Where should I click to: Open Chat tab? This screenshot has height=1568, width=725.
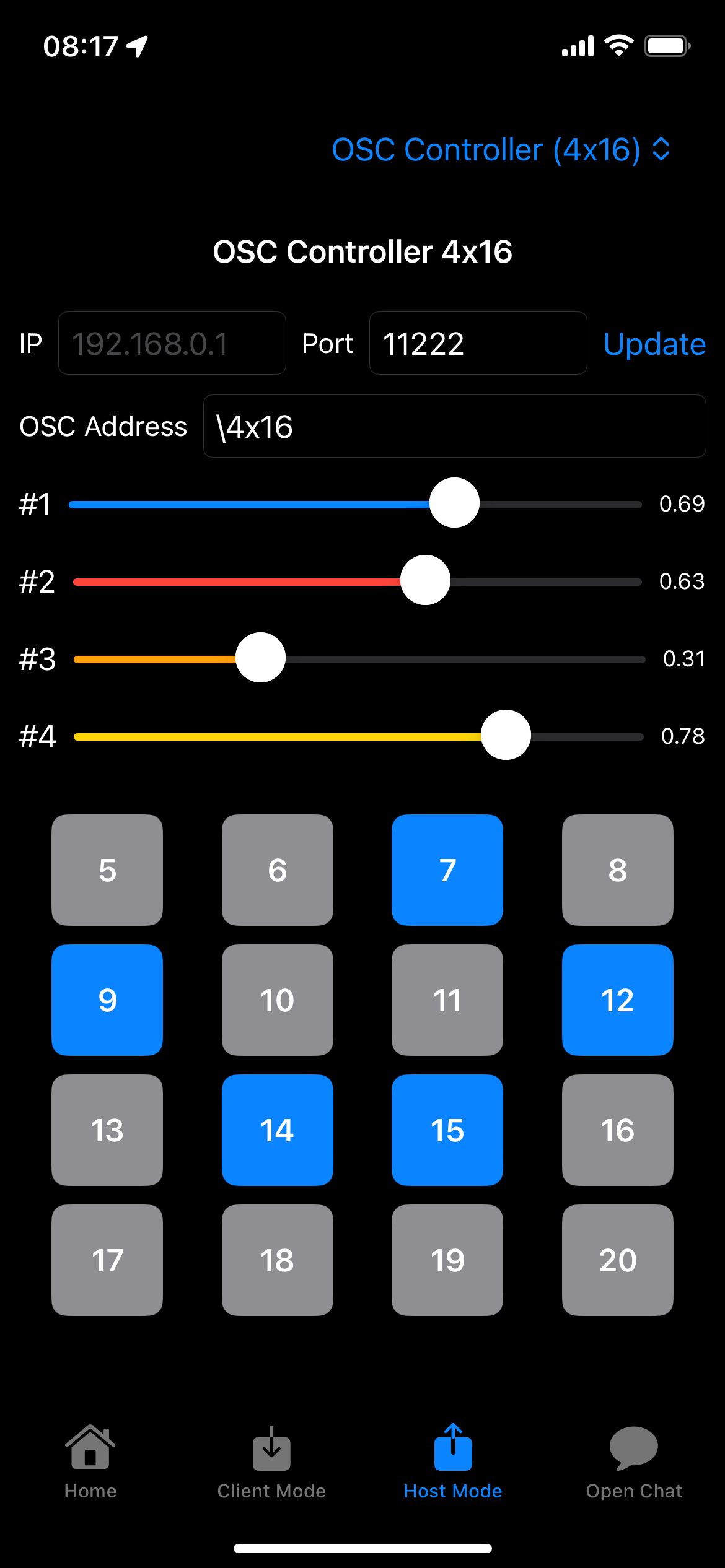pyautogui.click(x=634, y=1462)
